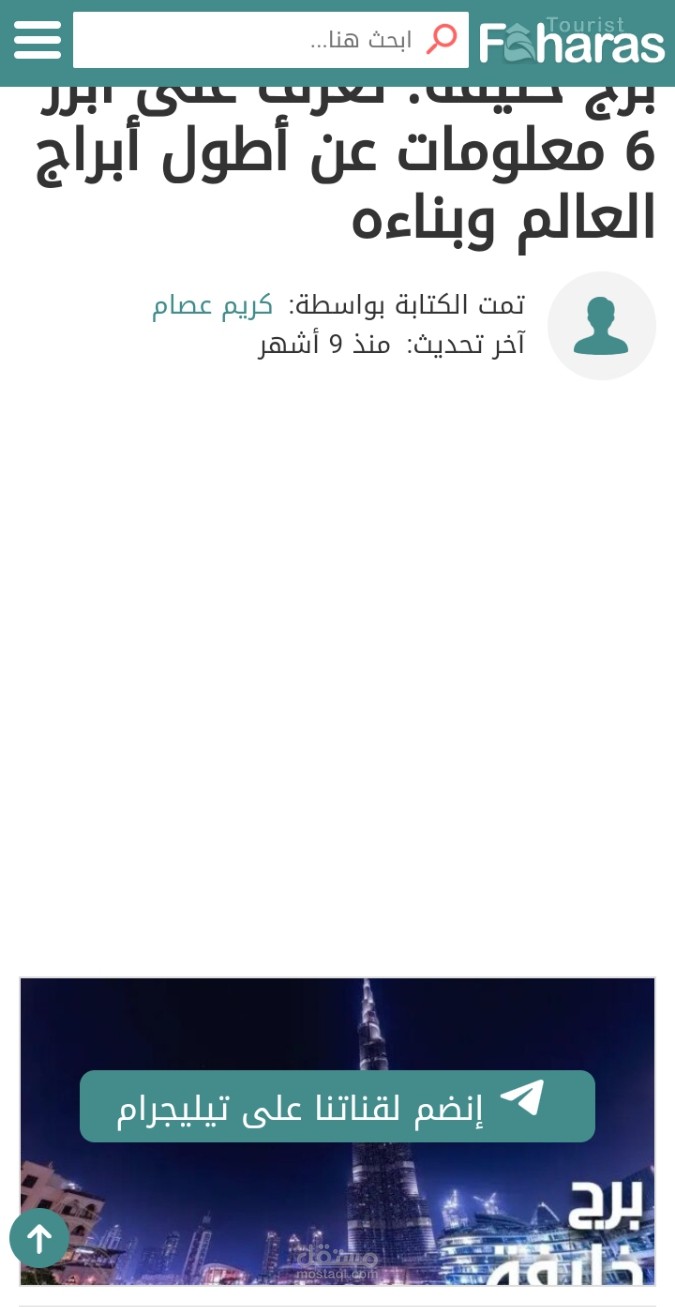Tap the scroll-to-top arrow button
Image resolution: width=675 pixels, height=1307 pixels.
pos(39,1238)
